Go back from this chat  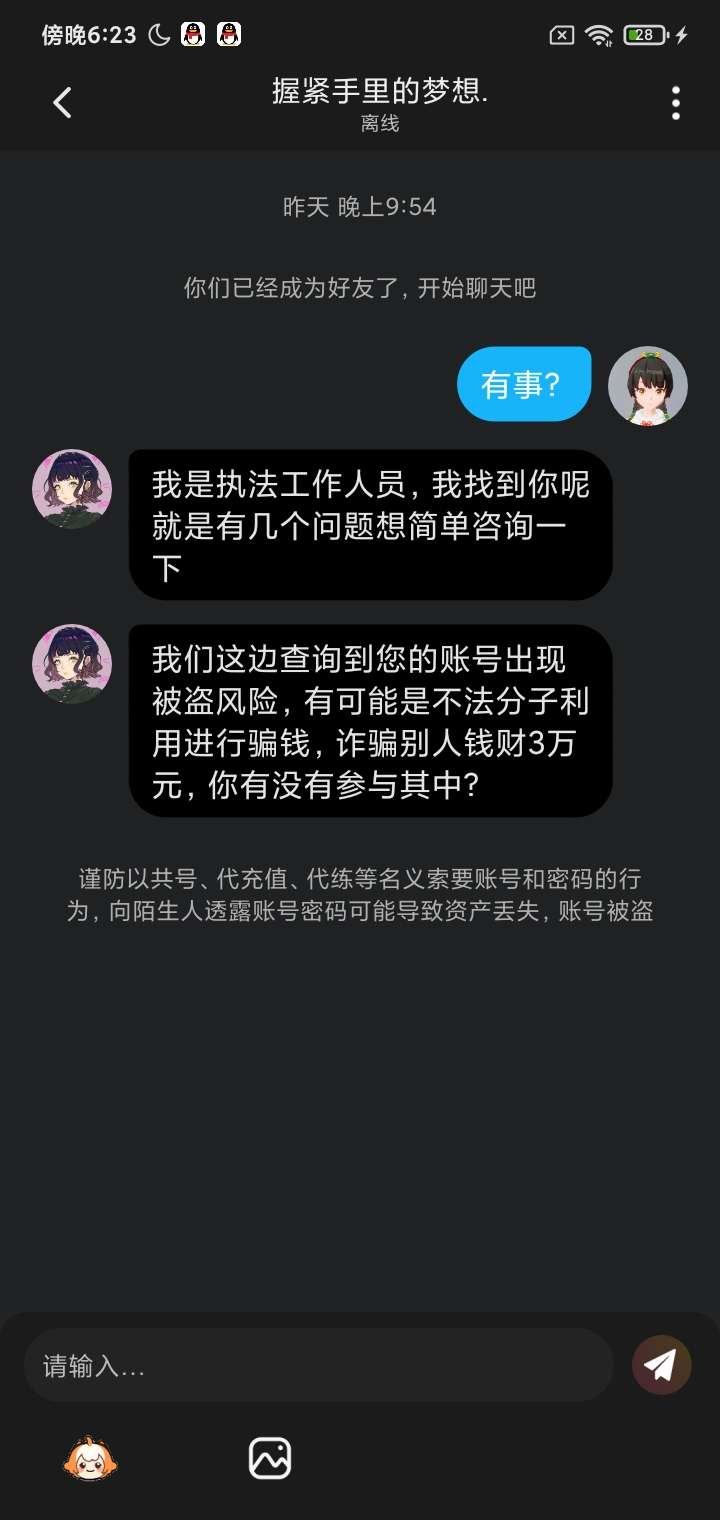click(62, 103)
